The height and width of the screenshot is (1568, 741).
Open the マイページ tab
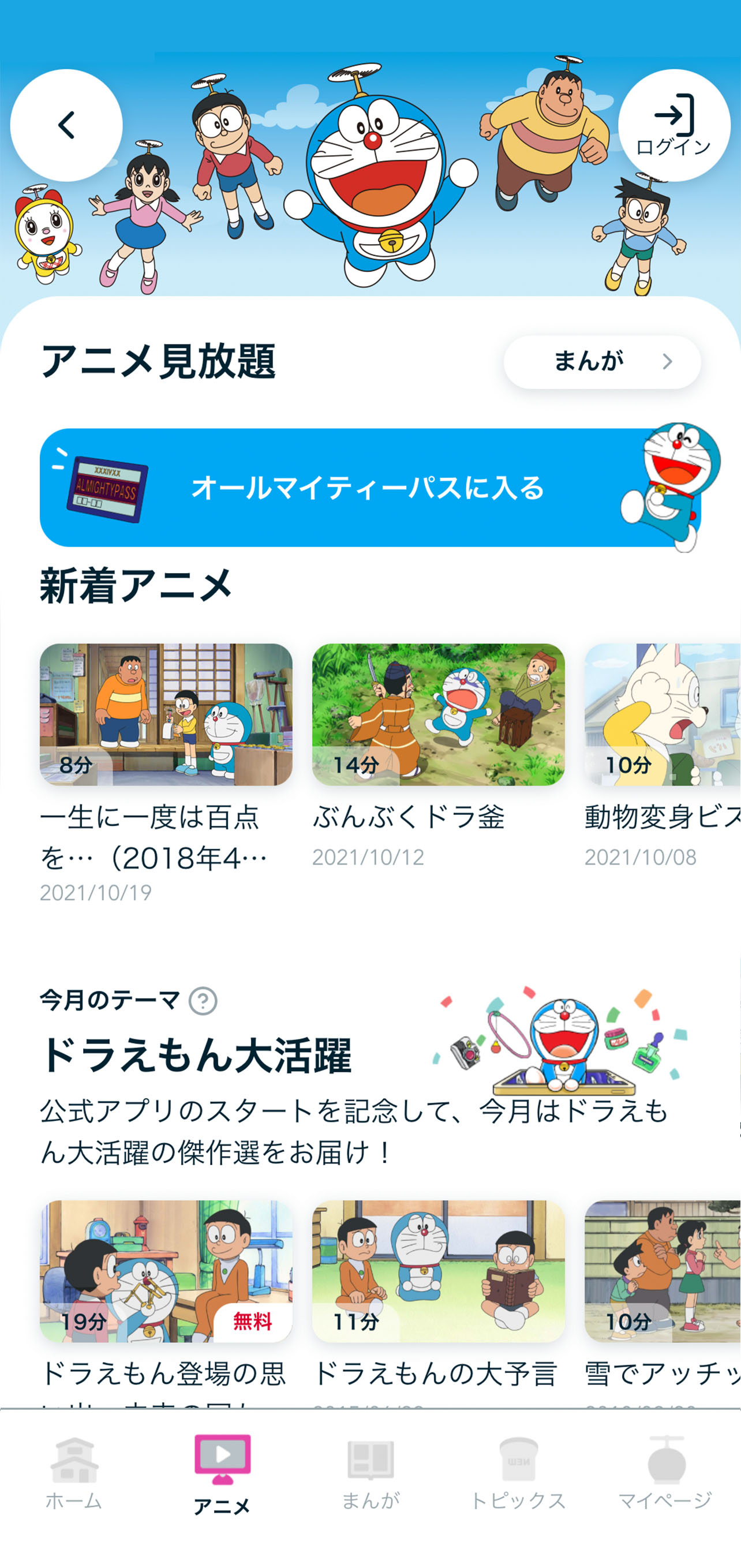(x=665, y=1473)
